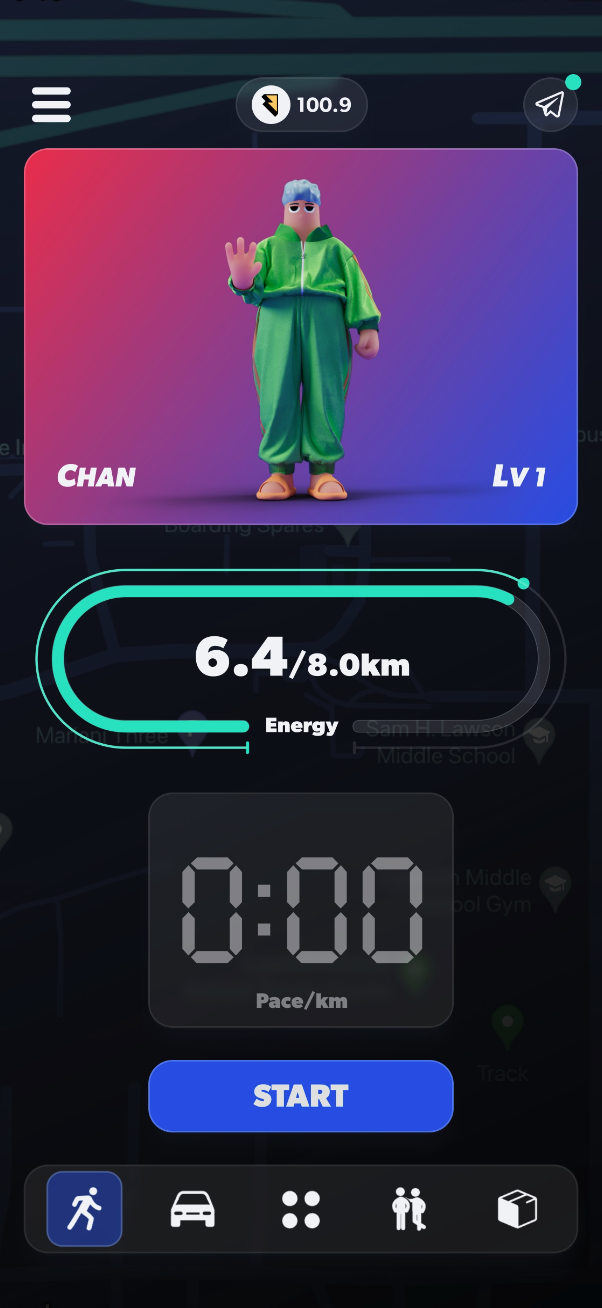The image size is (602, 1308).
Task: Open the paper plane messages icon
Action: (x=550, y=105)
